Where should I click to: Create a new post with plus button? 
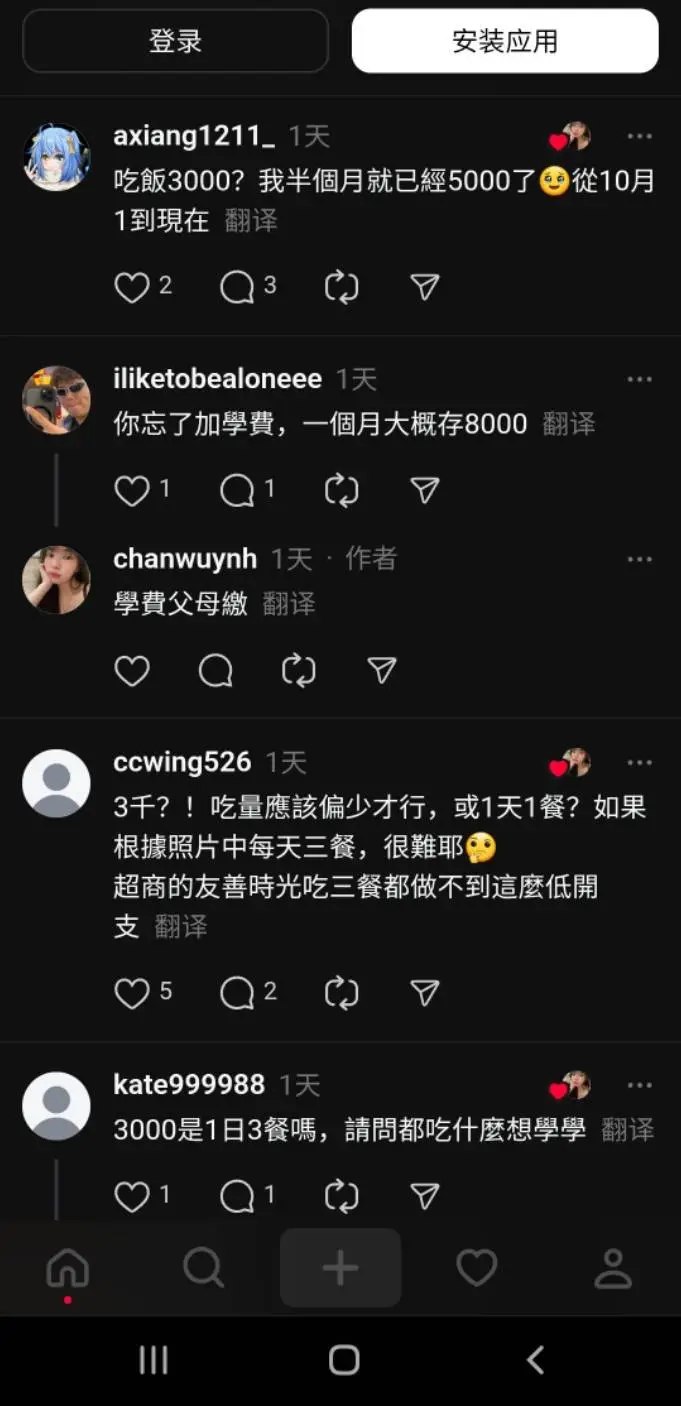(x=340, y=1268)
